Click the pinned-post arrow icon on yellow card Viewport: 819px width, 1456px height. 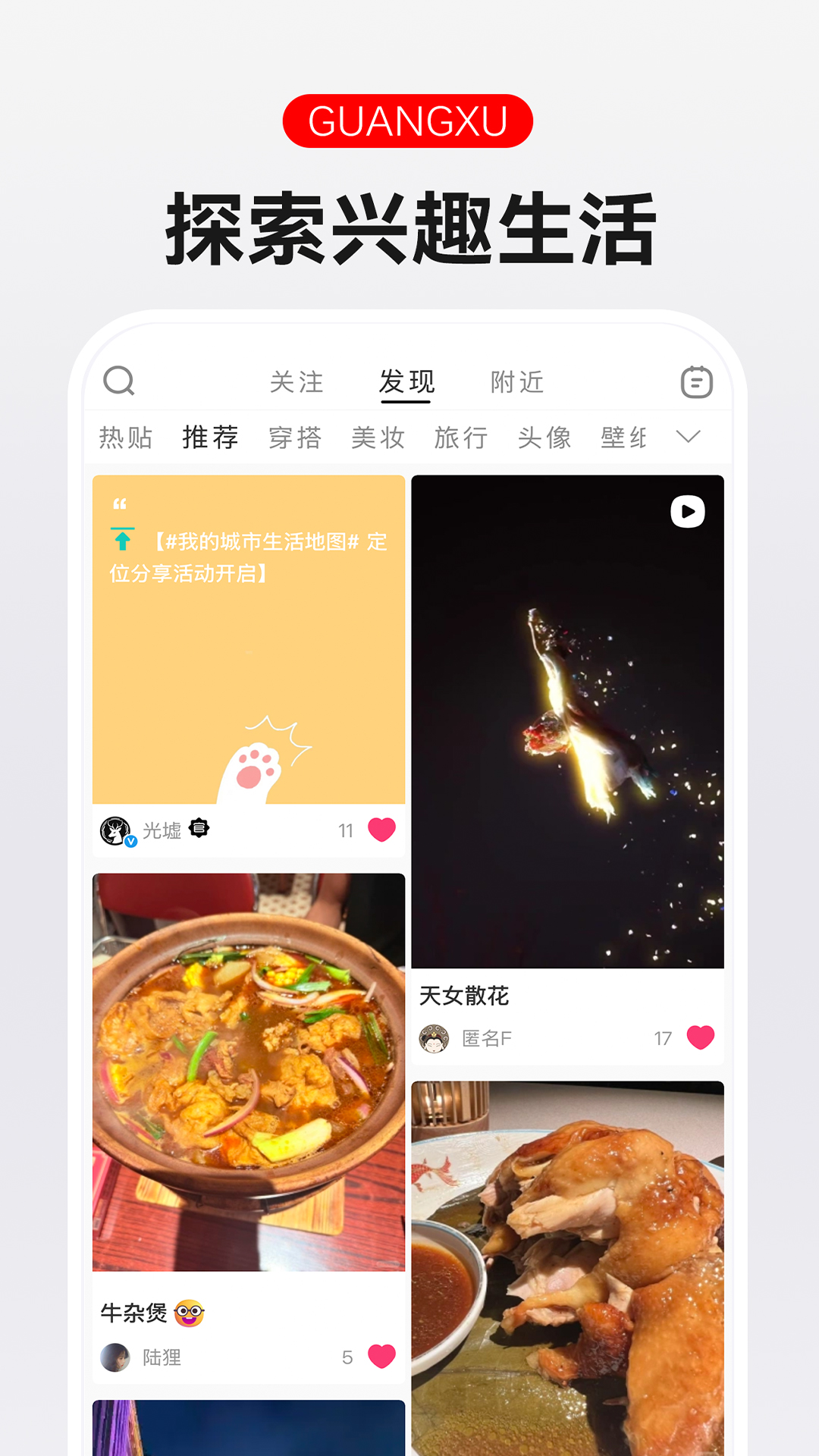[121, 540]
